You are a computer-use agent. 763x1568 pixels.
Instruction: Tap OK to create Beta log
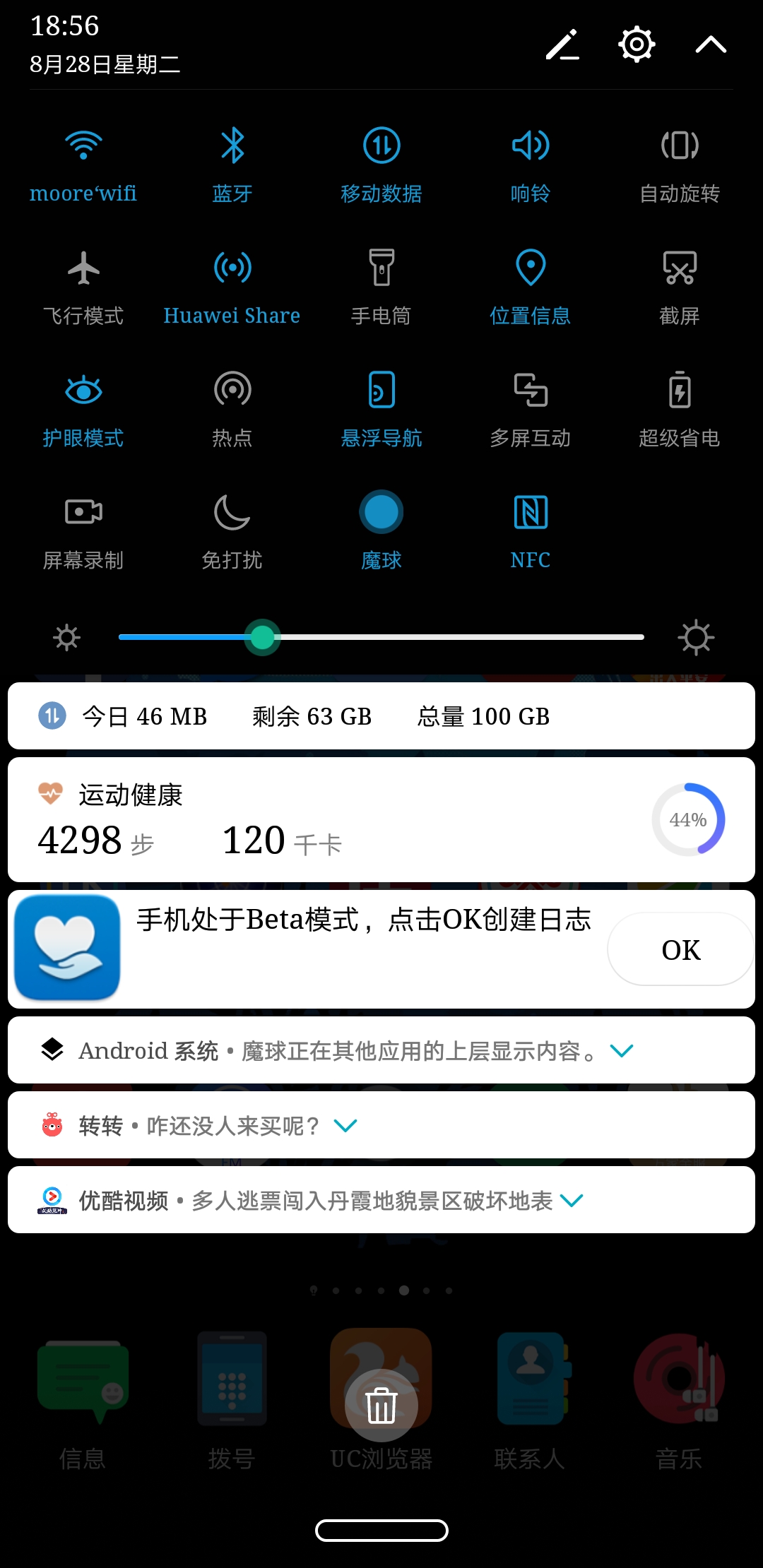point(681,949)
